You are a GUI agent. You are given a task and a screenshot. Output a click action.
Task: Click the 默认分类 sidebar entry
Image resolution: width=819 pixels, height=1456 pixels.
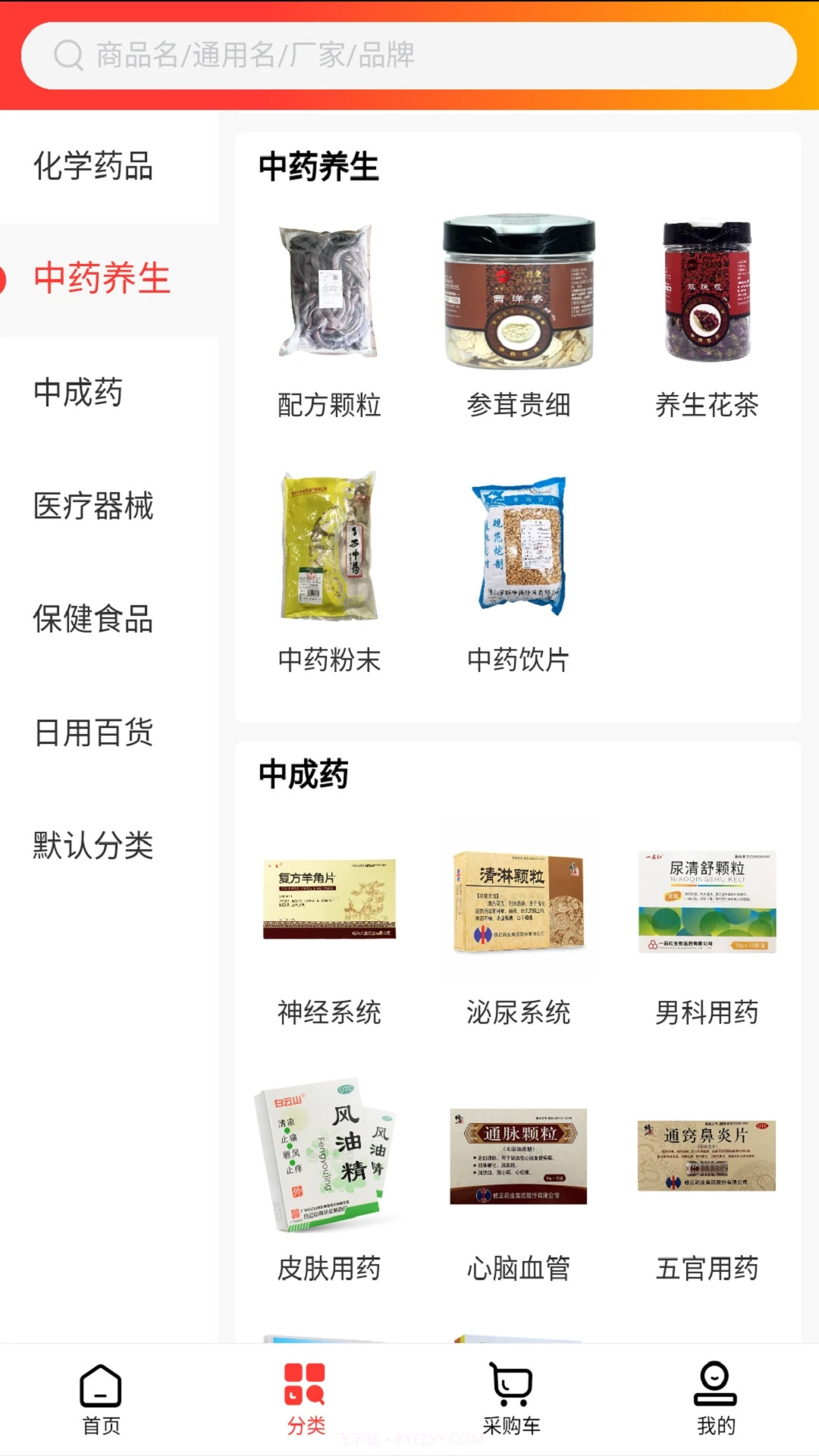pos(91,848)
